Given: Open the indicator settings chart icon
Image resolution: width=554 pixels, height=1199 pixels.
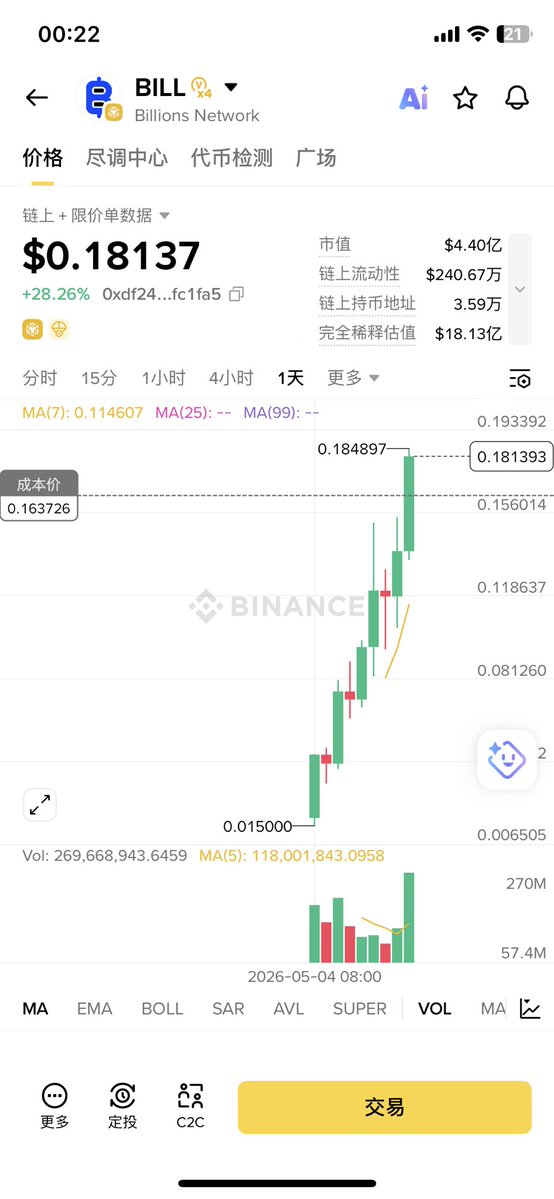Looking at the screenshot, I should [x=530, y=1009].
